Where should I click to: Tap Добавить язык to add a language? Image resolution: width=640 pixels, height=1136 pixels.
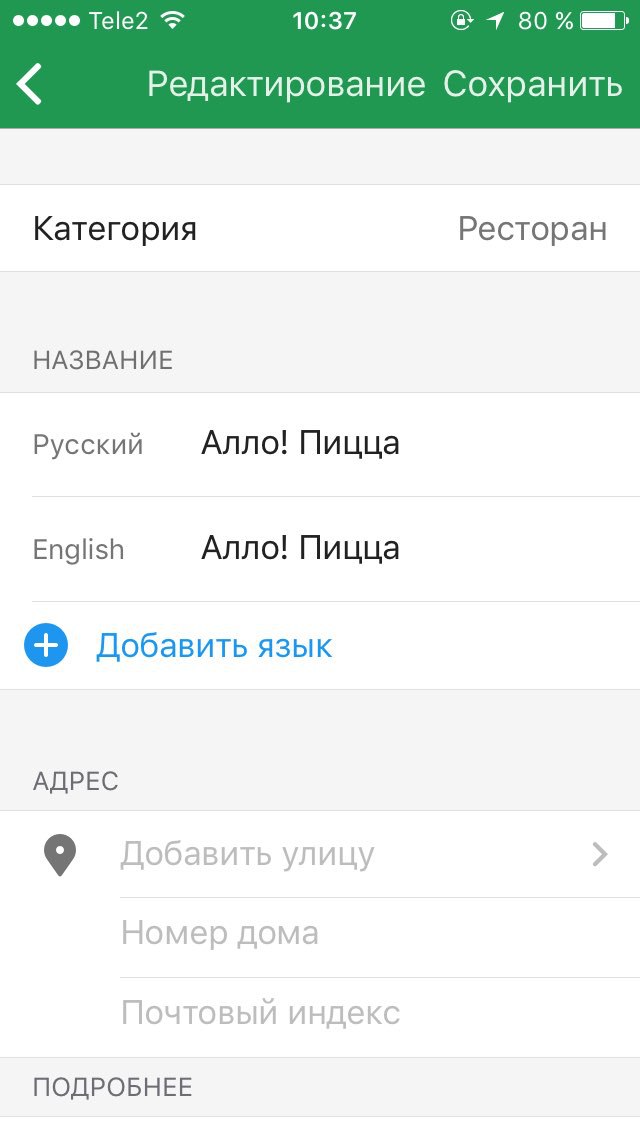pos(215,645)
